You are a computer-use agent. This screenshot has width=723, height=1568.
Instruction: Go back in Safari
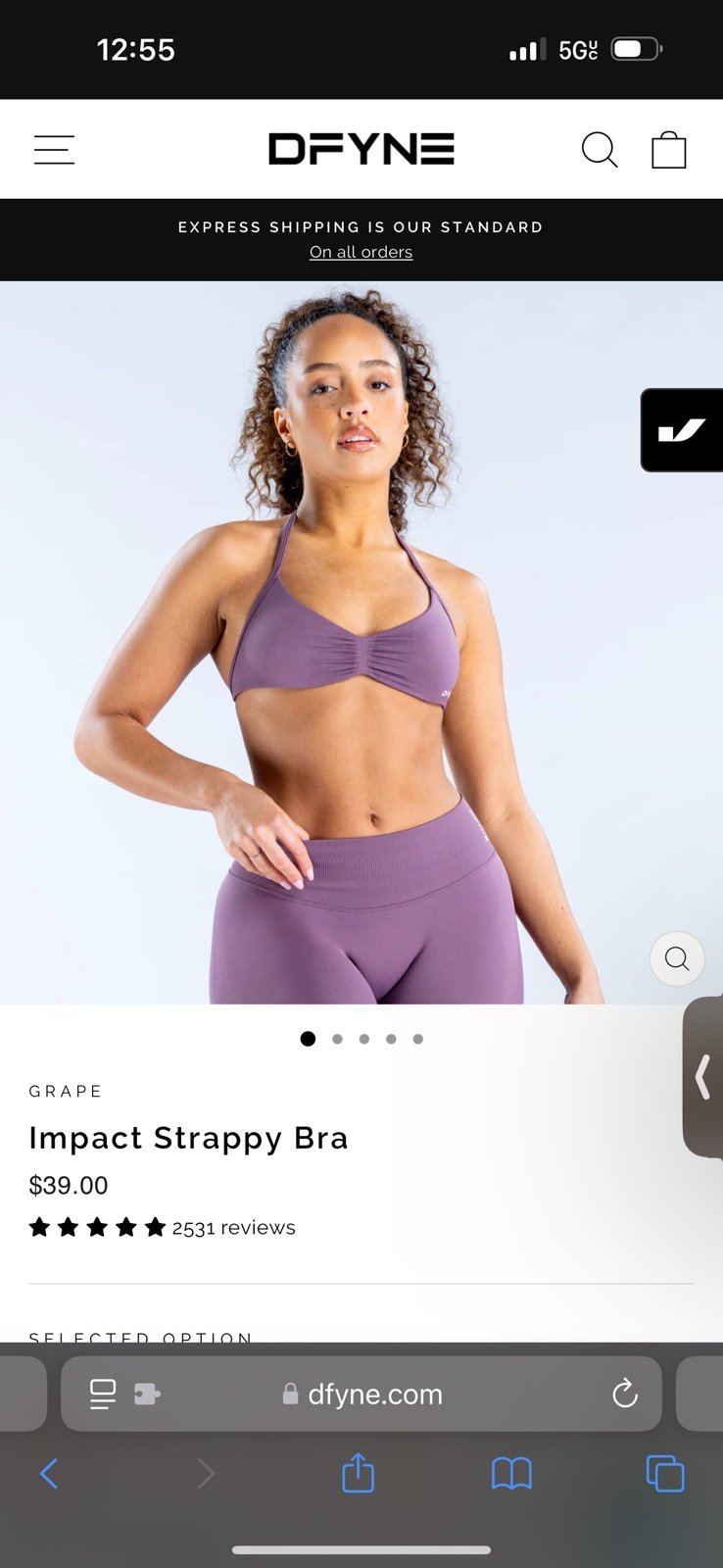click(x=49, y=1473)
